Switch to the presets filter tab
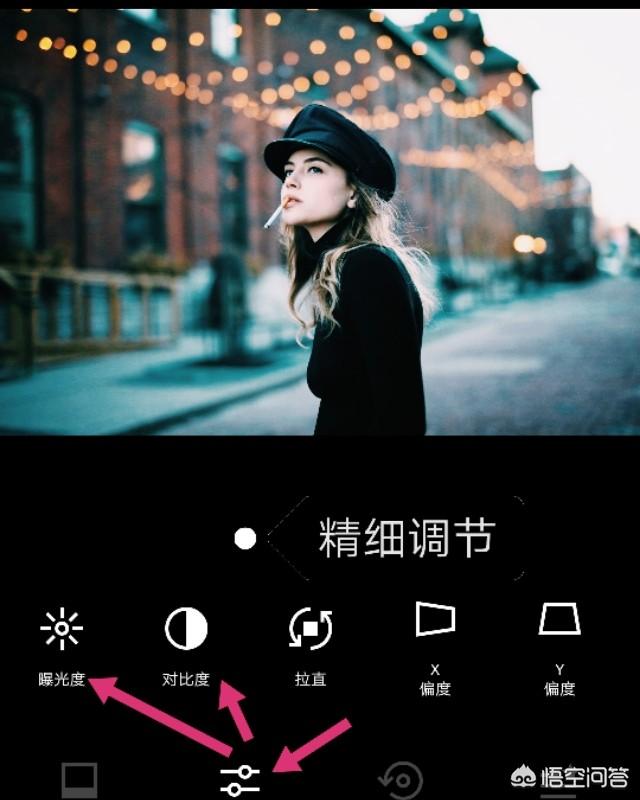The image size is (640, 800). 80,779
